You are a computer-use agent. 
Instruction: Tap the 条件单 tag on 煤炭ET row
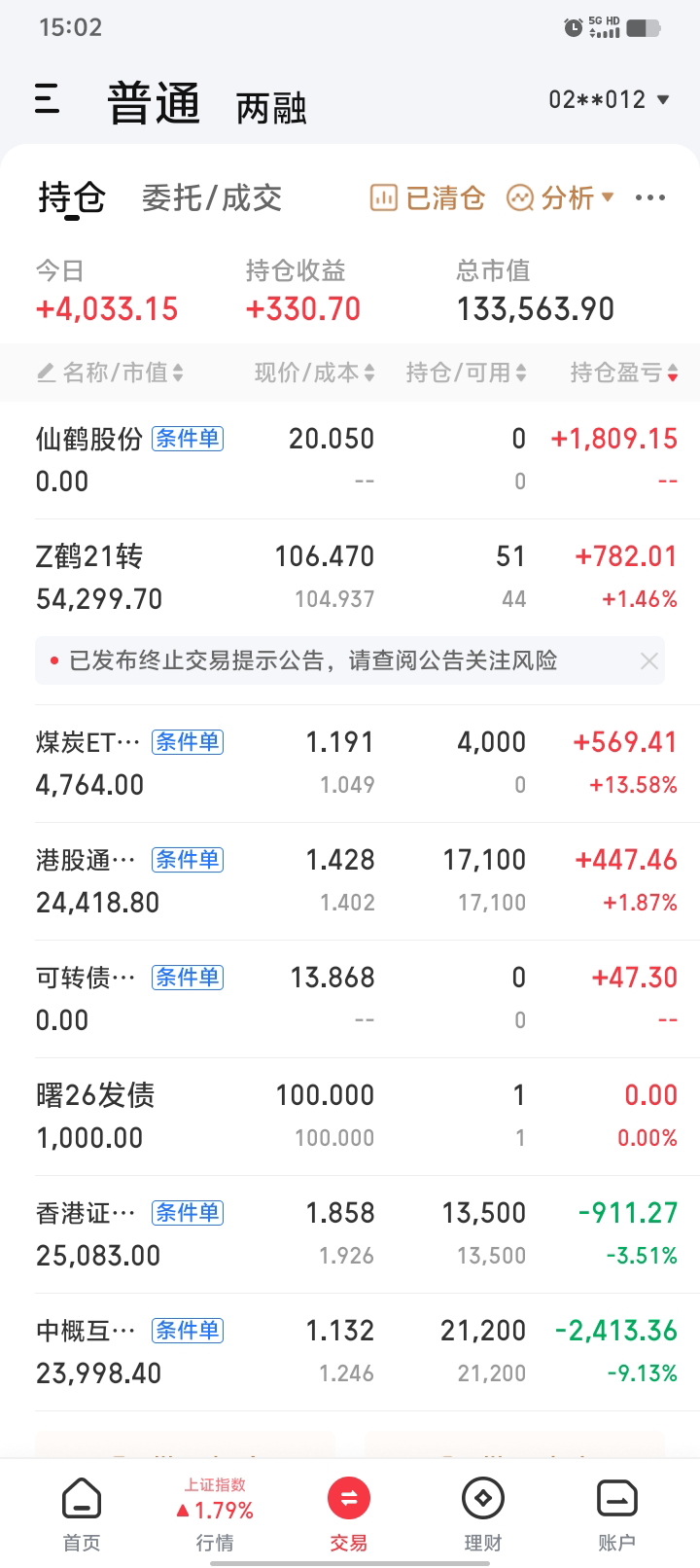pos(188,742)
